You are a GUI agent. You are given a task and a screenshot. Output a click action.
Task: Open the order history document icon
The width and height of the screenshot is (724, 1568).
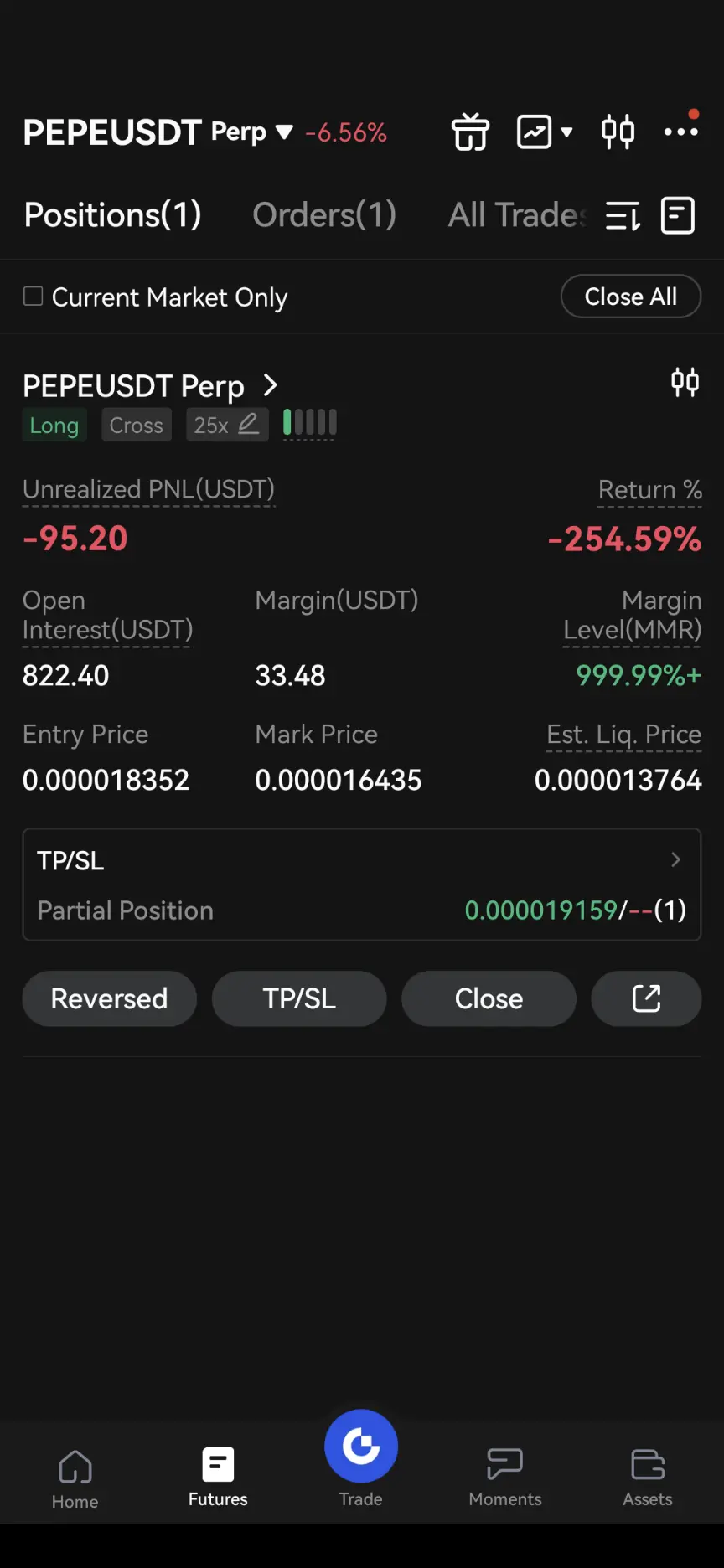tap(678, 216)
